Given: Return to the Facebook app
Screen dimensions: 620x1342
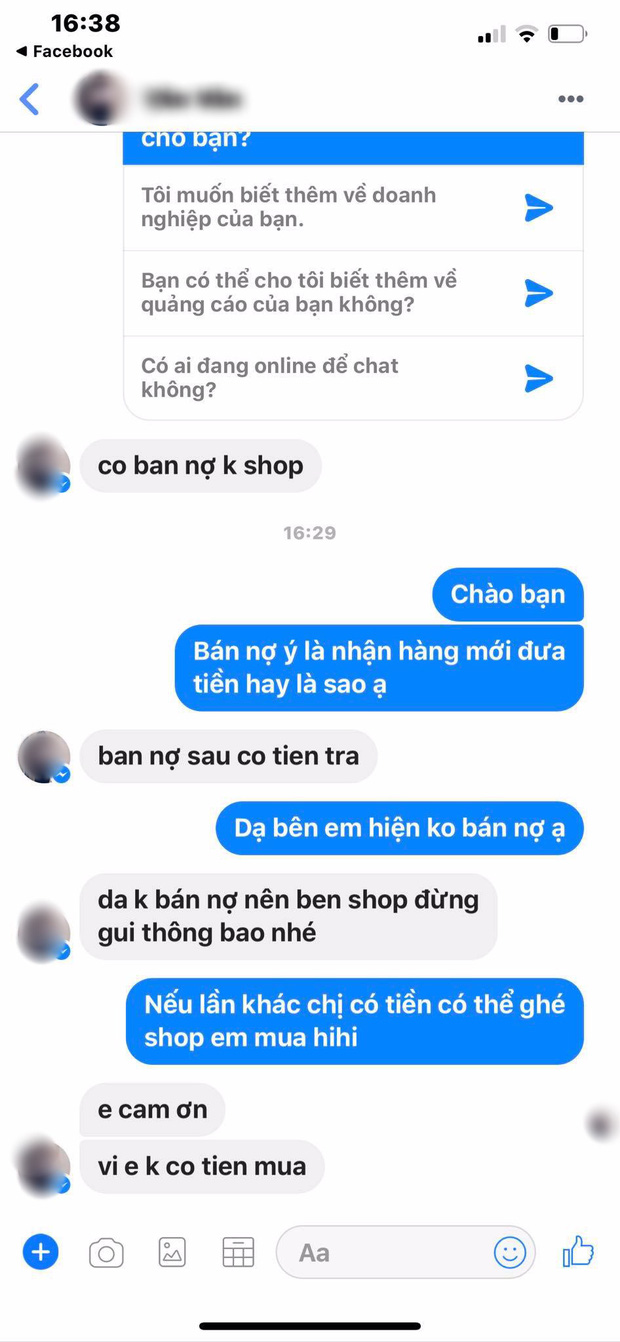Looking at the screenshot, I should 64,51.
